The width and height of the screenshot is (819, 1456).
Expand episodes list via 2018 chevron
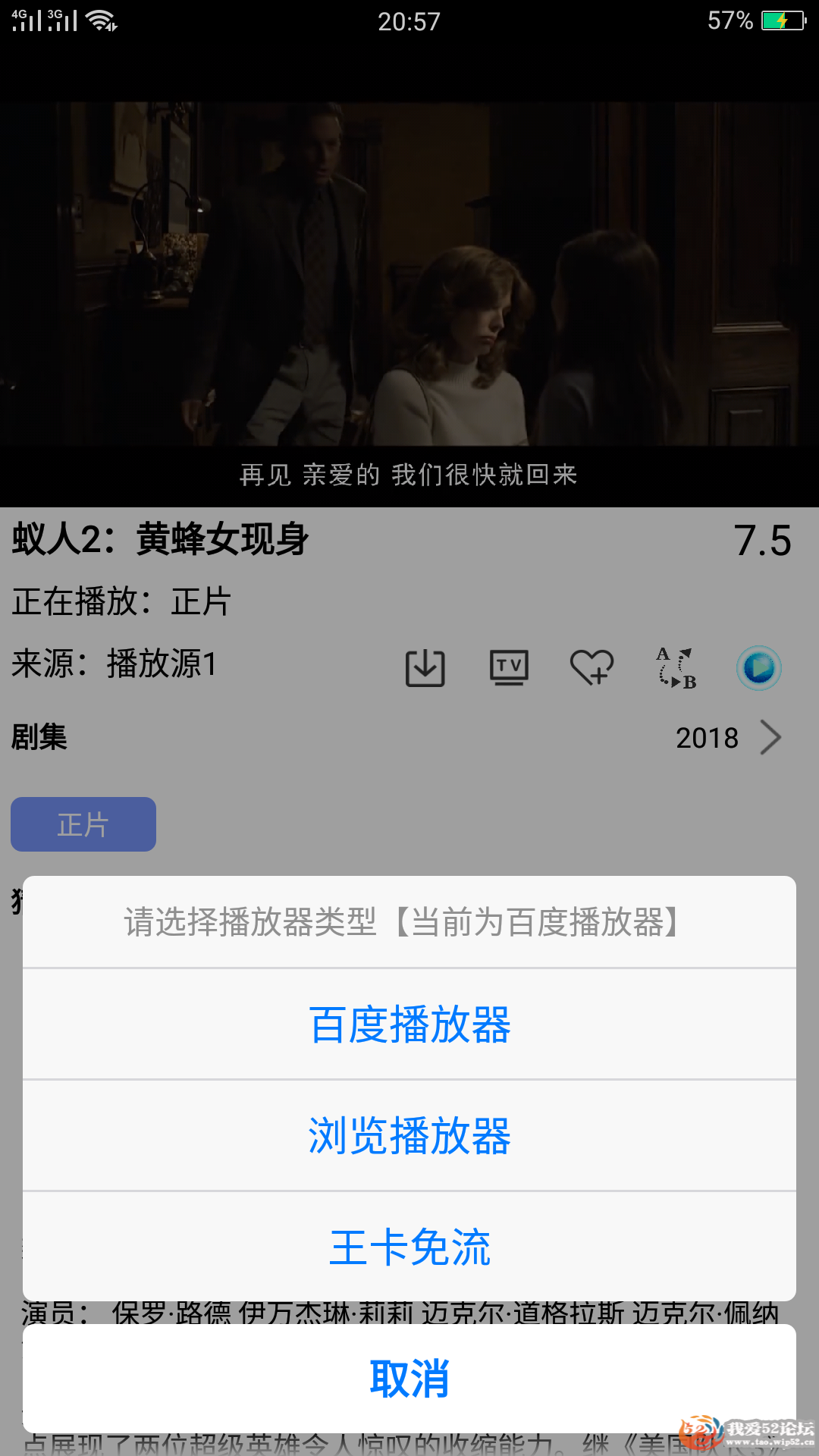770,738
